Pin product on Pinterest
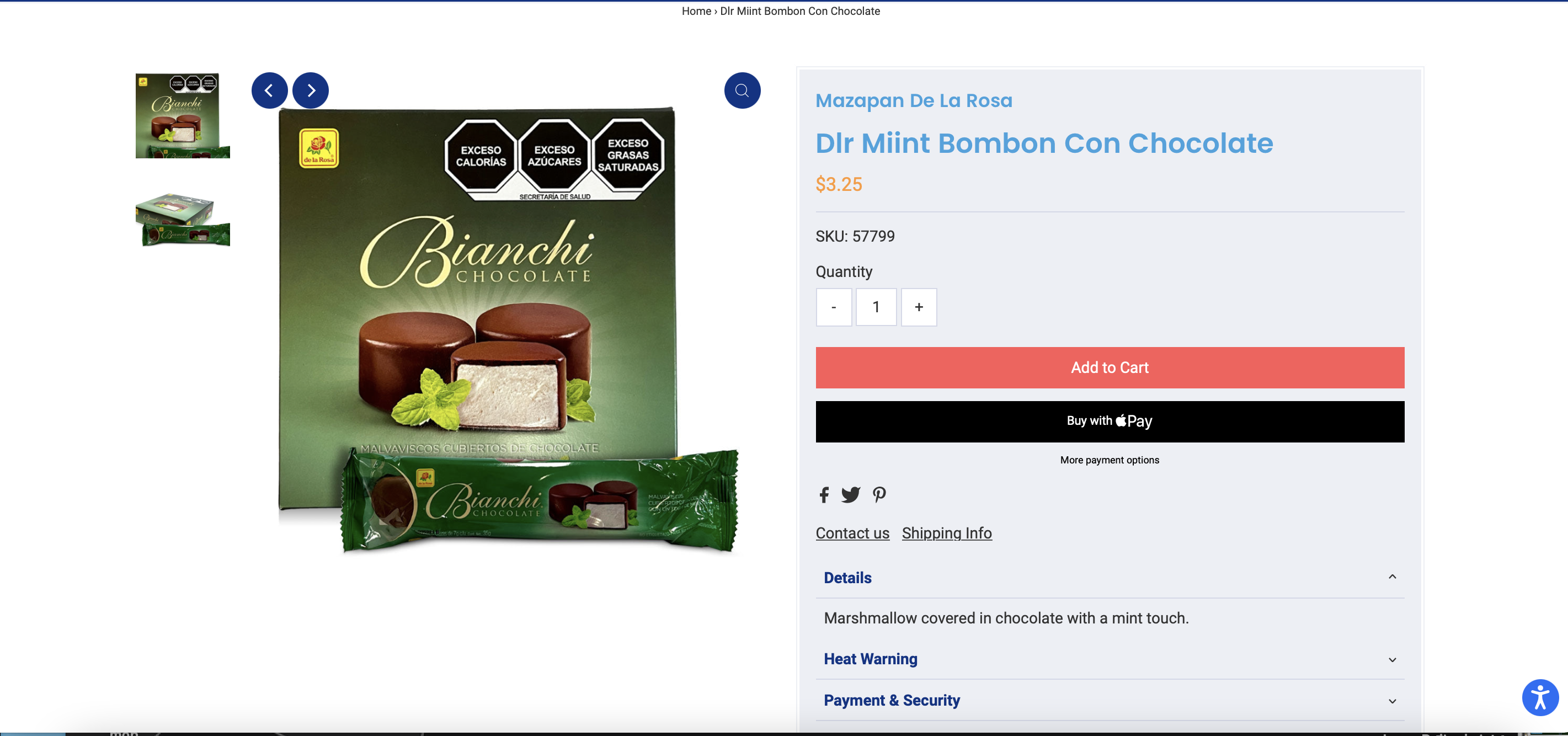 879,495
